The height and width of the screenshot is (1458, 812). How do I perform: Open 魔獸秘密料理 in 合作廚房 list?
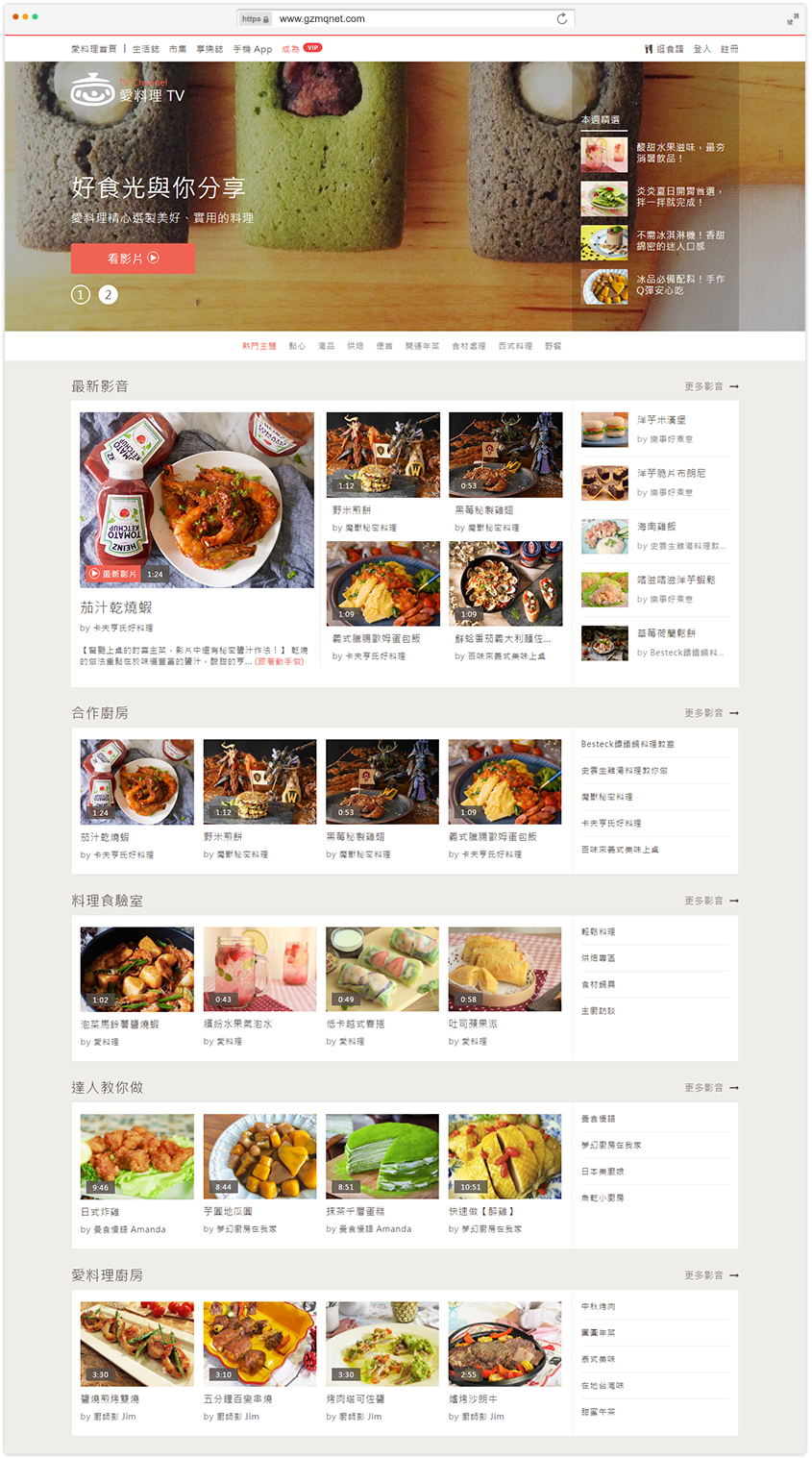(606, 797)
